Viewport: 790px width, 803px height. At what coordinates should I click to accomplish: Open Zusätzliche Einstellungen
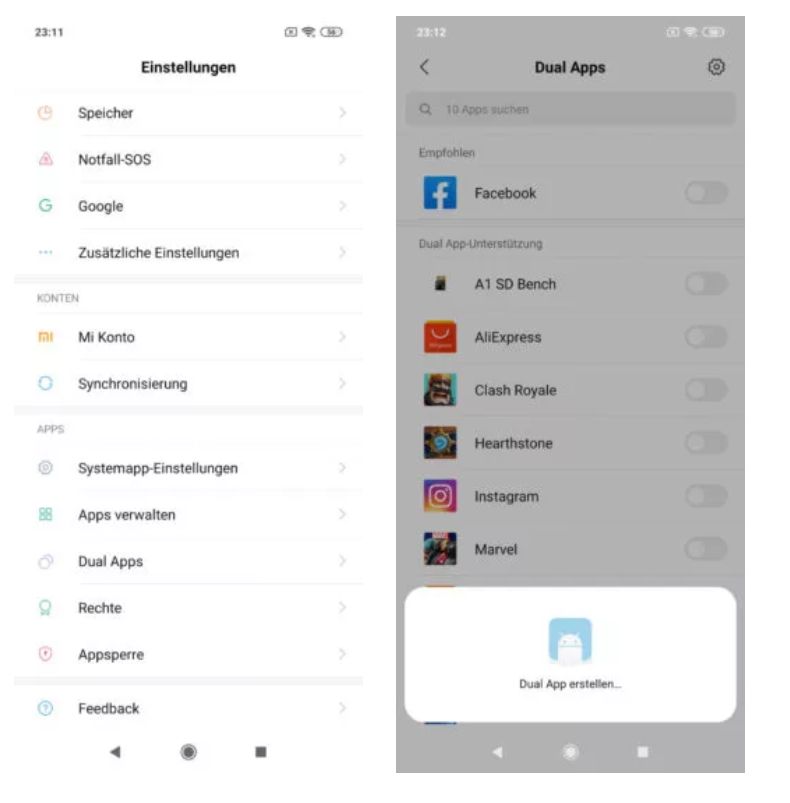pyautogui.click(x=188, y=252)
